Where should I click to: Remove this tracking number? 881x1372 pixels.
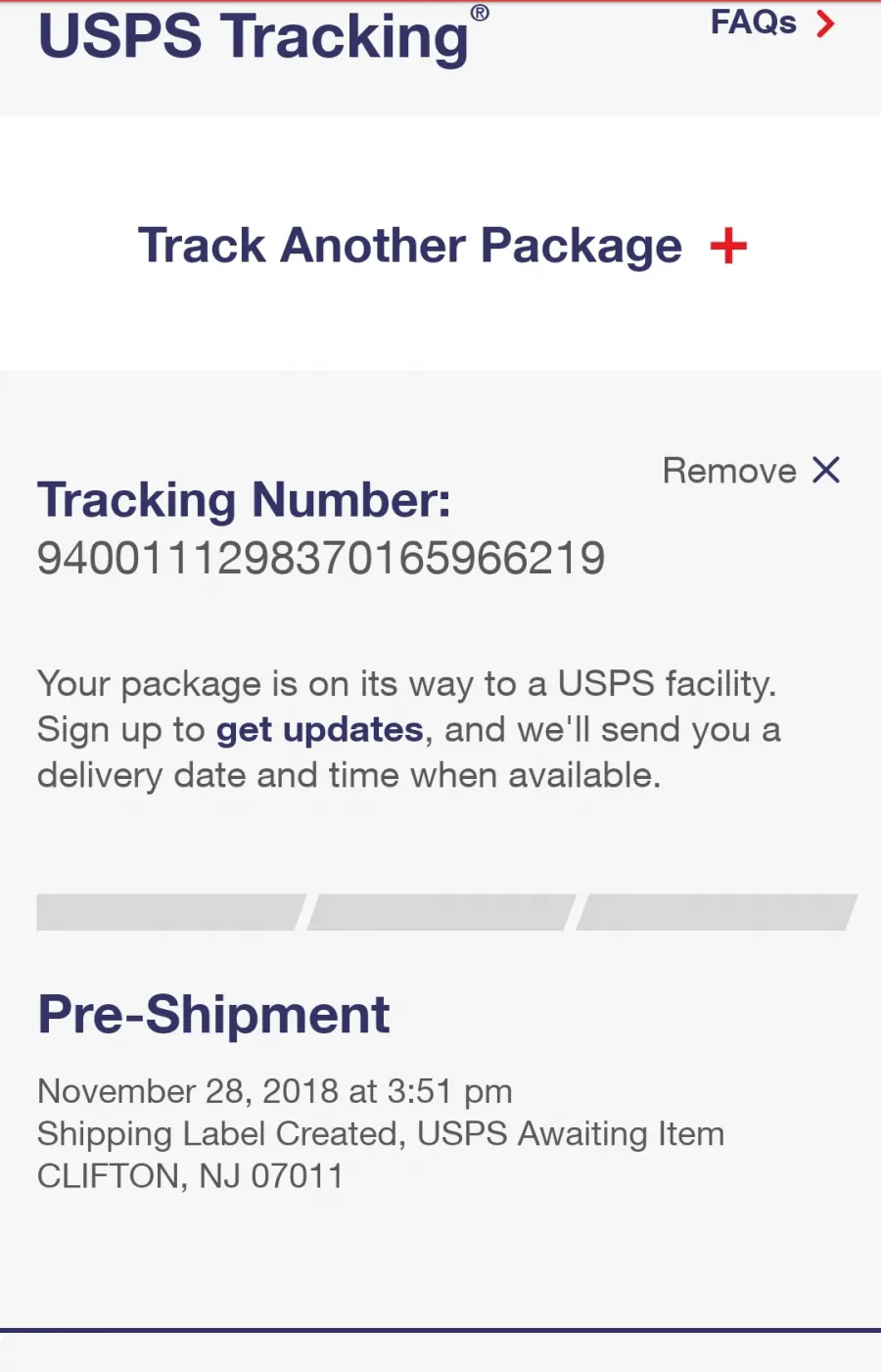pyautogui.click(x=751, y=471)
